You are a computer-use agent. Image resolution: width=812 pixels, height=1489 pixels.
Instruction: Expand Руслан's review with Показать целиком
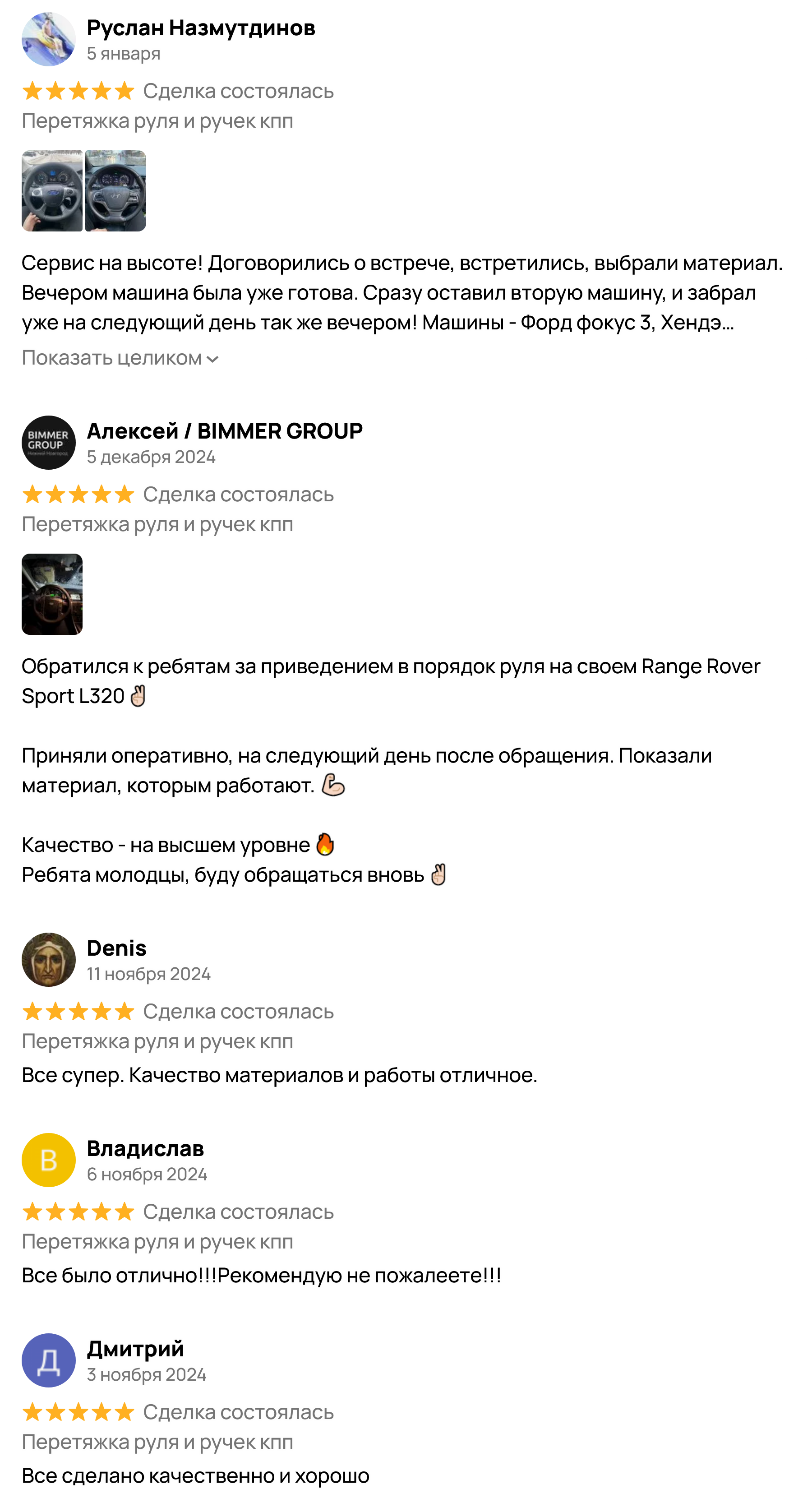(x=120, y=358)
